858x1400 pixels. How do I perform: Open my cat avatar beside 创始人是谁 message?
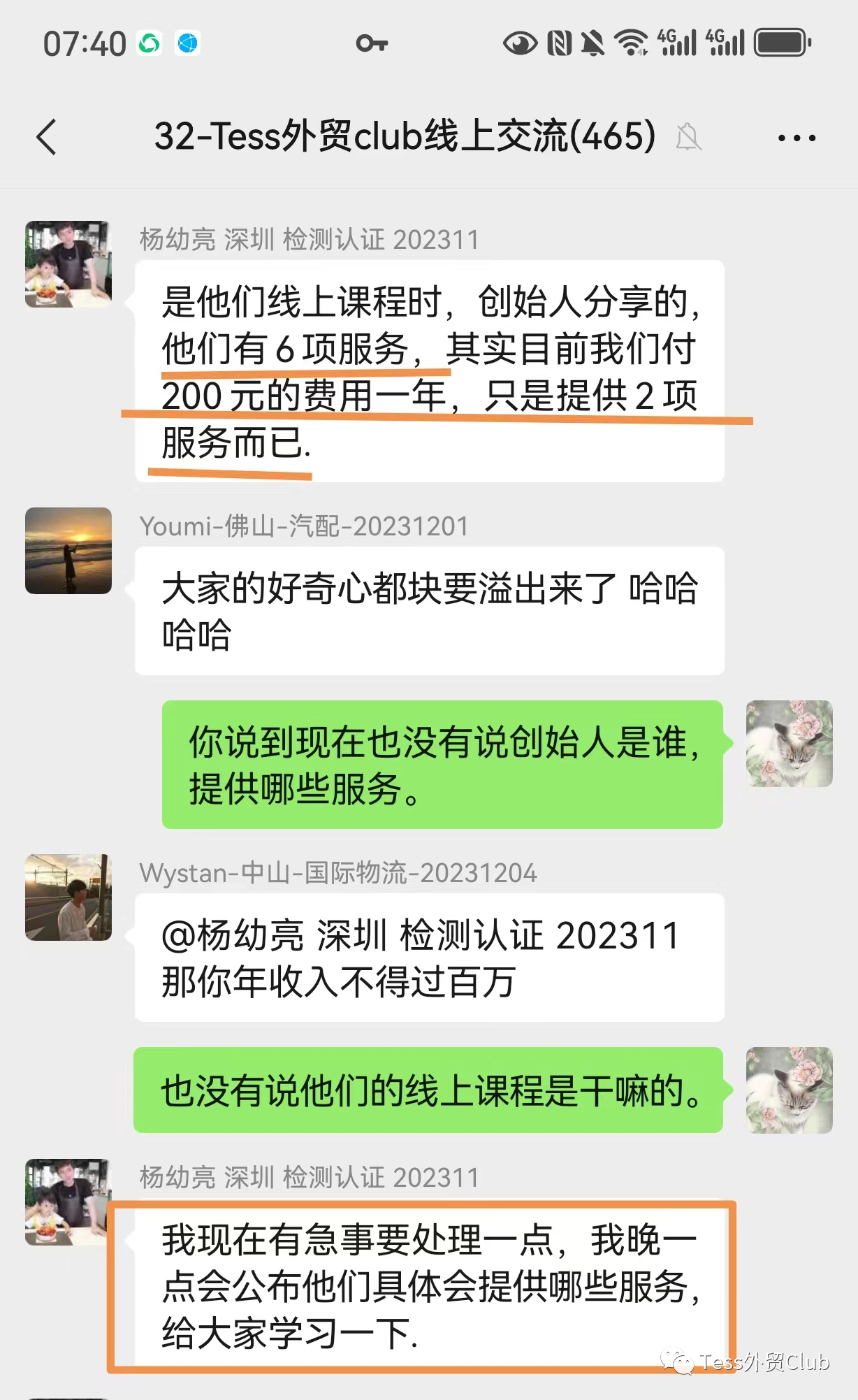(x=789, y=744)
